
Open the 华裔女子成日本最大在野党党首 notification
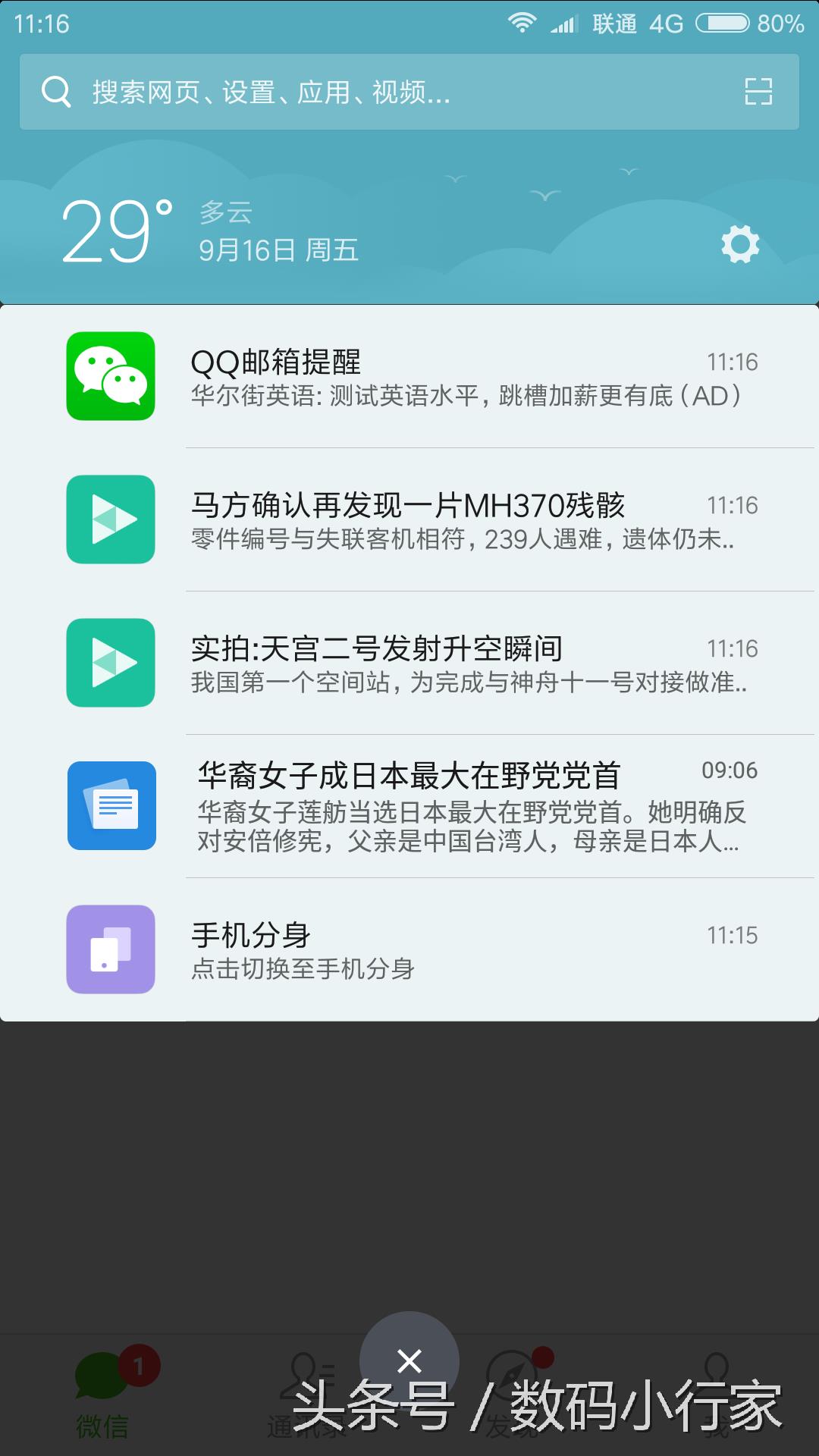(x=409, y=807)
